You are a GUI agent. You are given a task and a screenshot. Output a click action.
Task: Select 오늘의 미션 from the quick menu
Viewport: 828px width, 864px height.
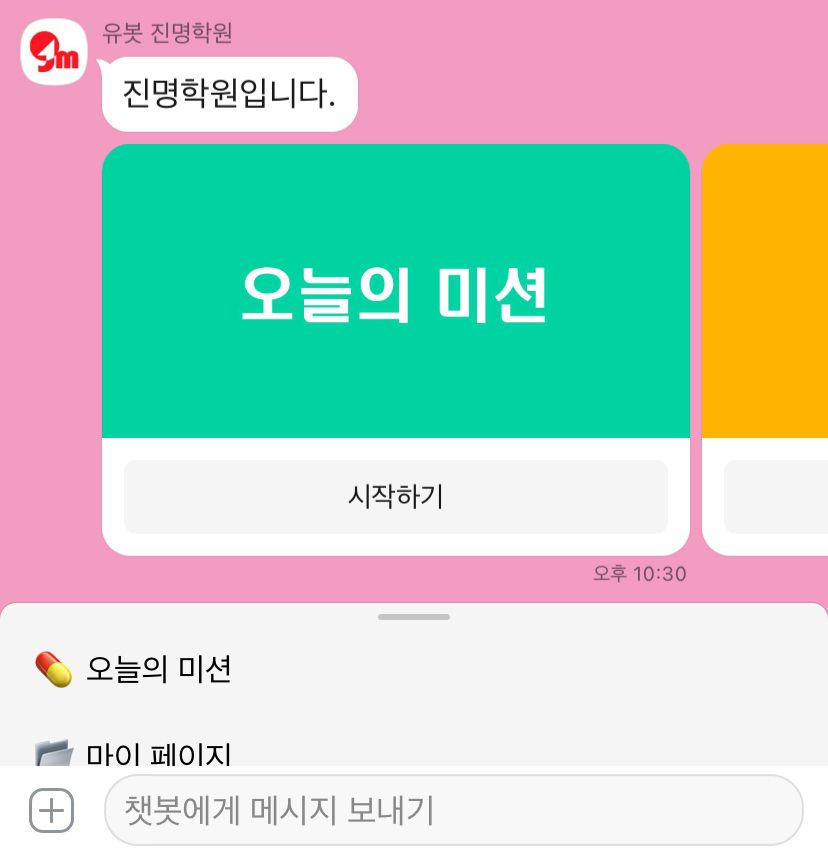(158, 669)
